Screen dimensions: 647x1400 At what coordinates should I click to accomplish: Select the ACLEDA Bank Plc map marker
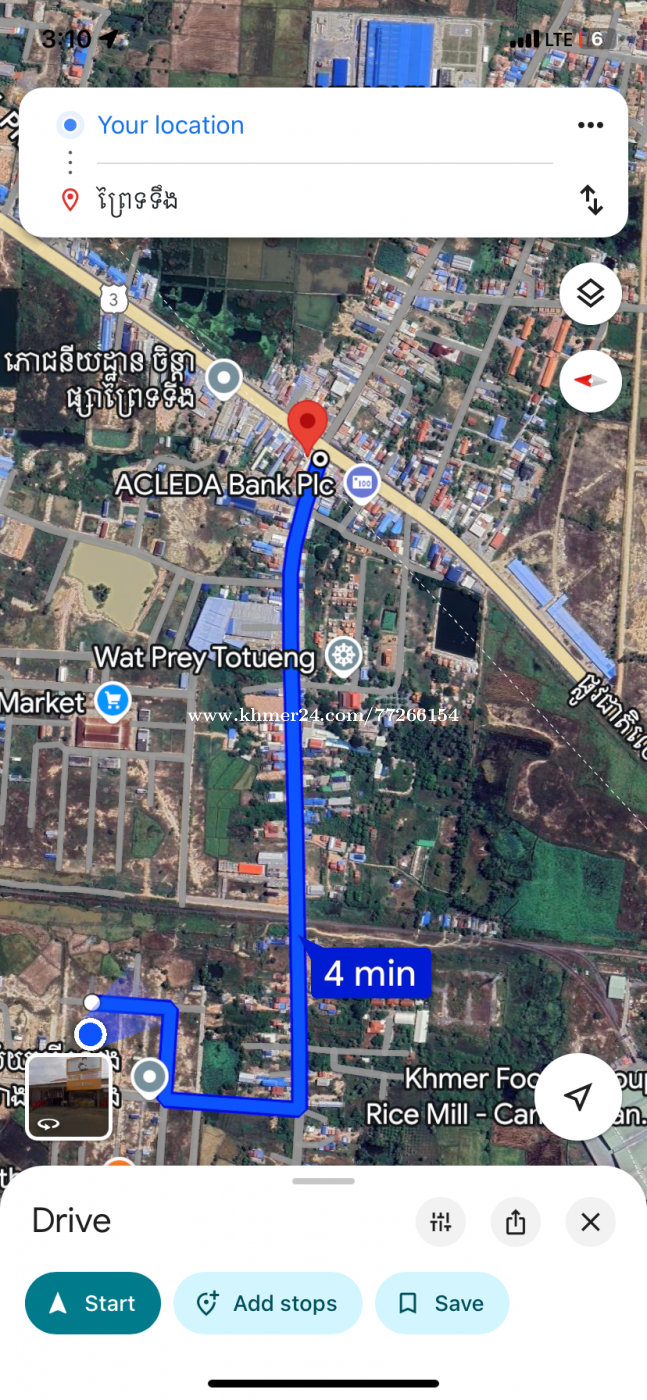click(x=362, y=484)
